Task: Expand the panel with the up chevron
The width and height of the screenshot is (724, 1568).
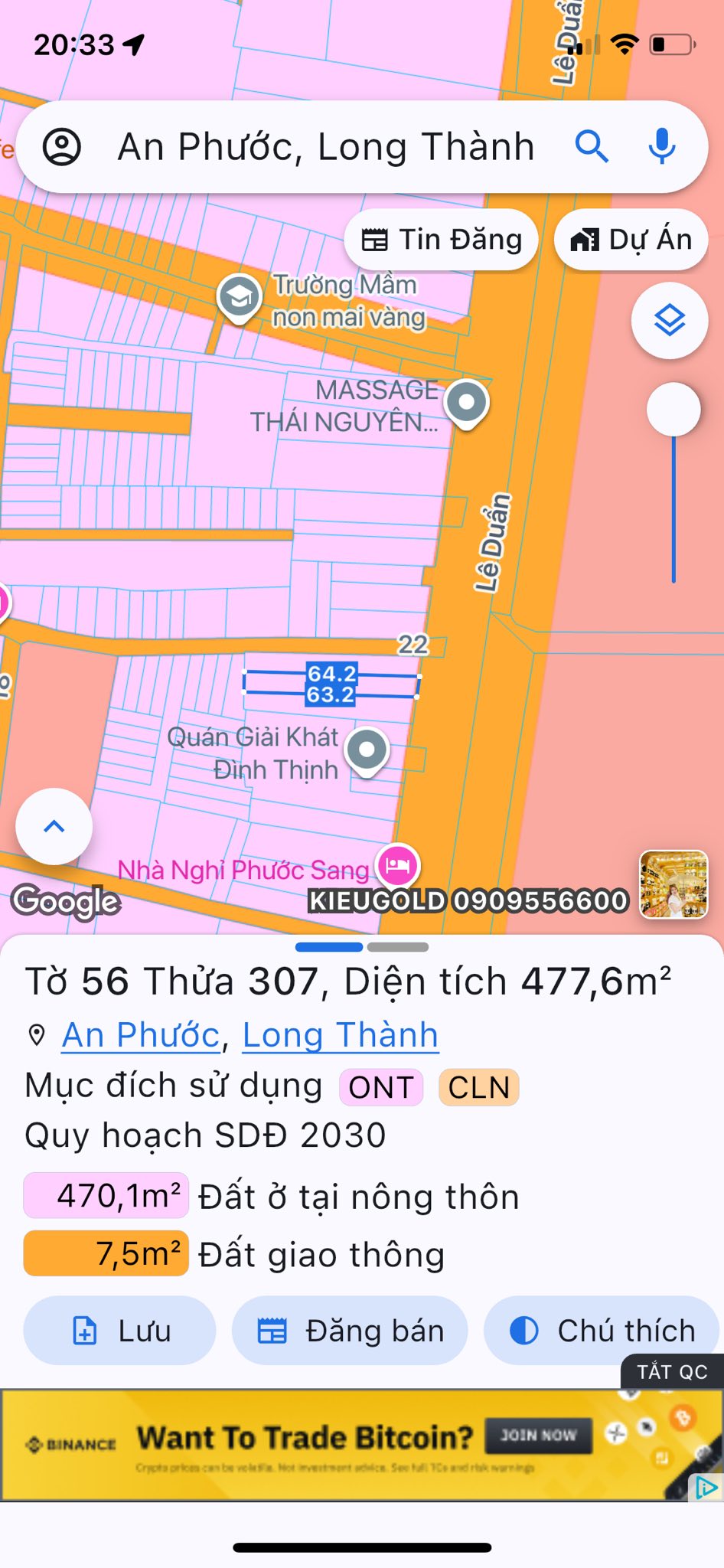Action: click(54, 826)
